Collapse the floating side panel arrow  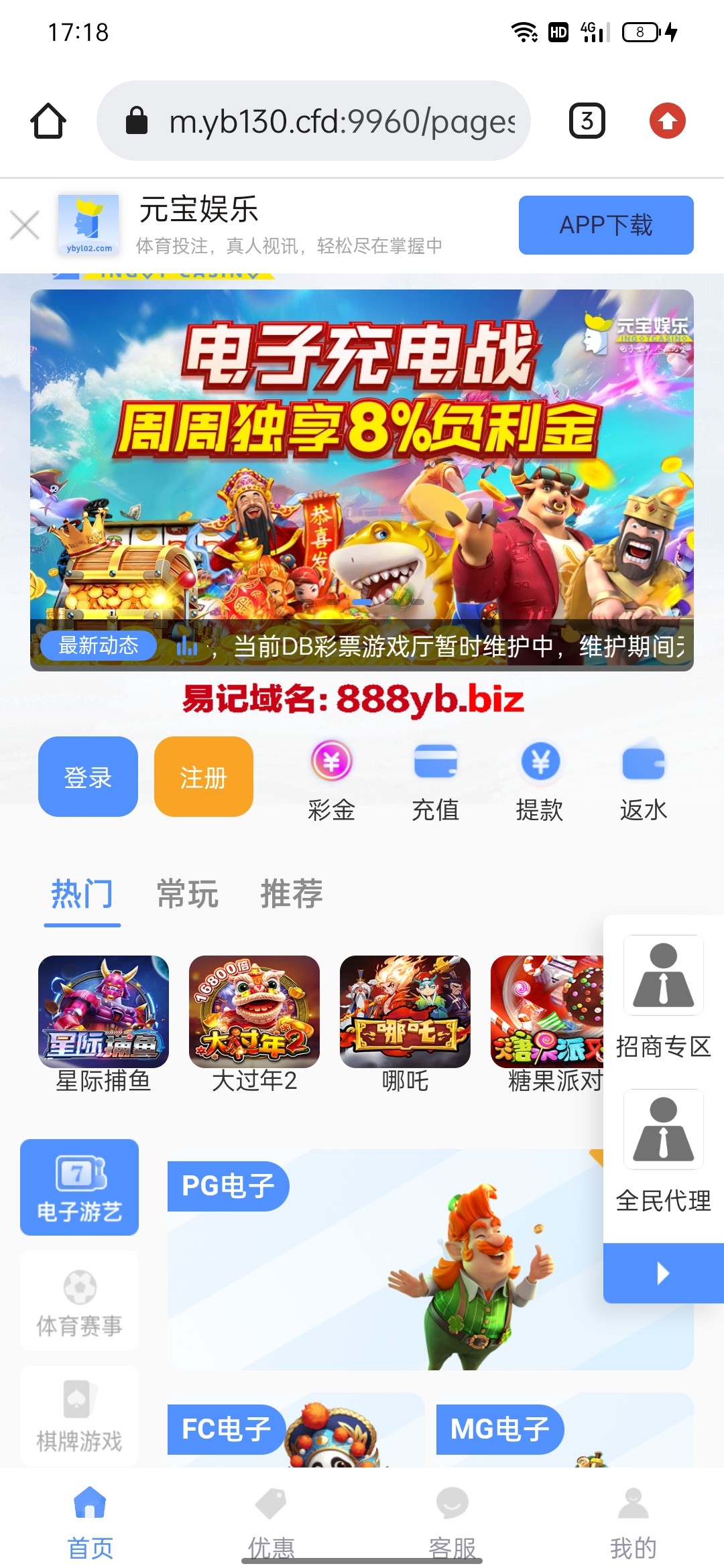point(662,1273)
